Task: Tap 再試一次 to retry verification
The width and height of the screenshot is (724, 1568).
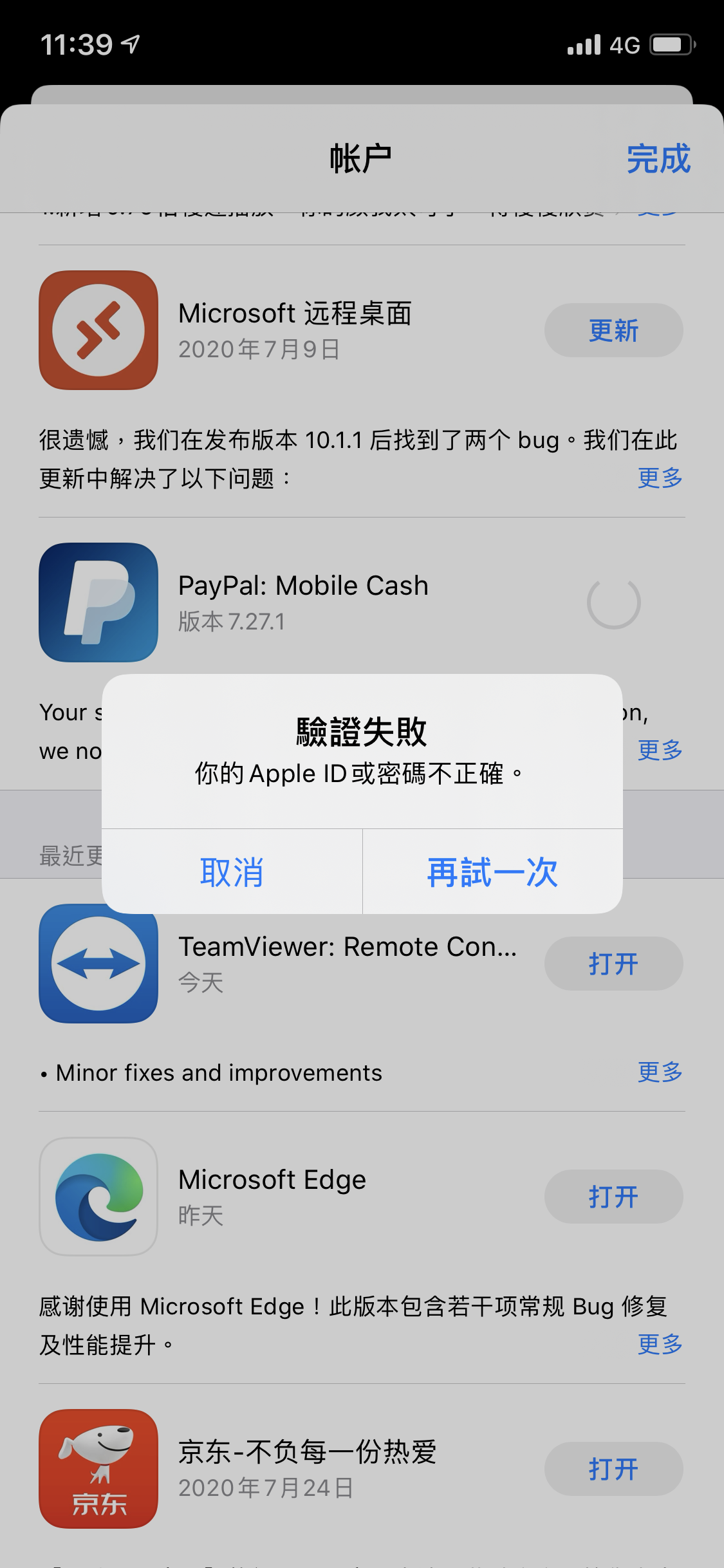Action: (x=492, y=872)
